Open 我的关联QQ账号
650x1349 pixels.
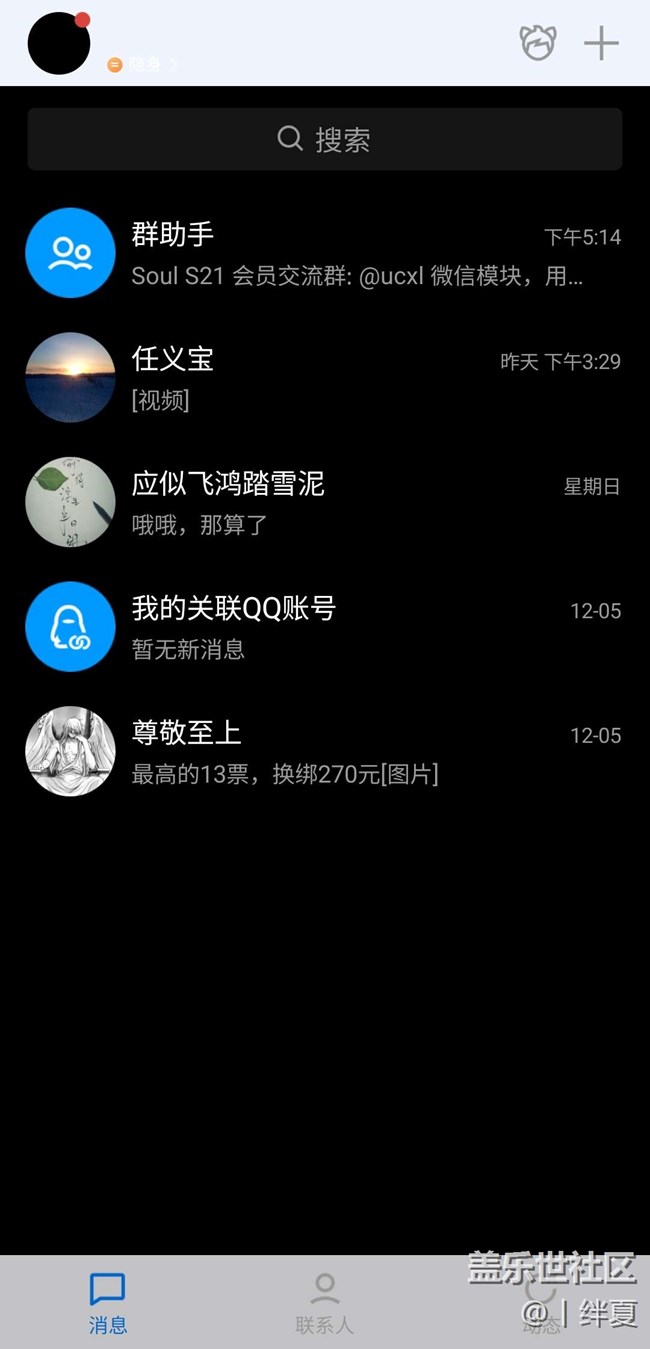(324, 627)
